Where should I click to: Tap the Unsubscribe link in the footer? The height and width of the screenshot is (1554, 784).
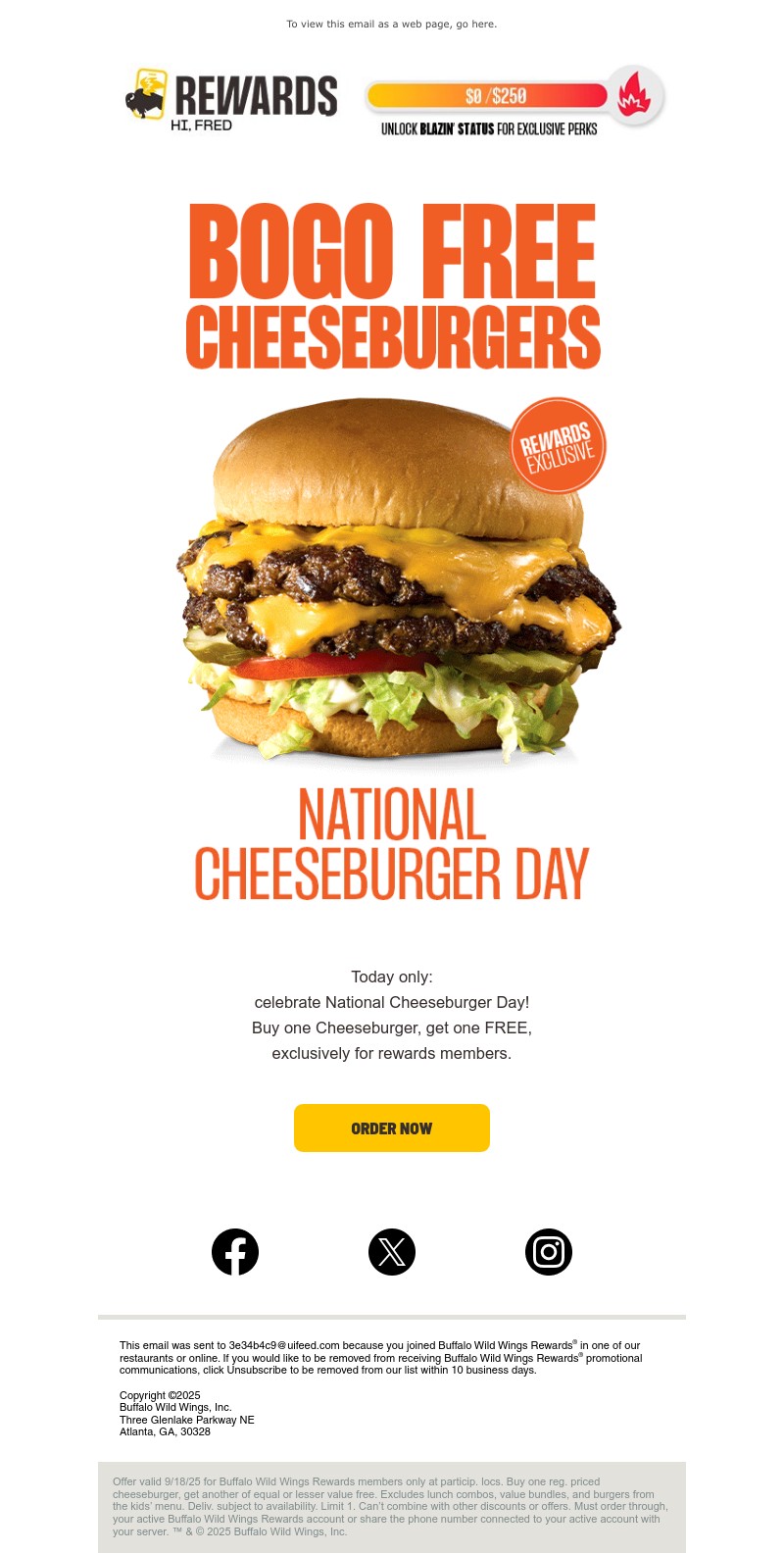[x=254, y=1370]
